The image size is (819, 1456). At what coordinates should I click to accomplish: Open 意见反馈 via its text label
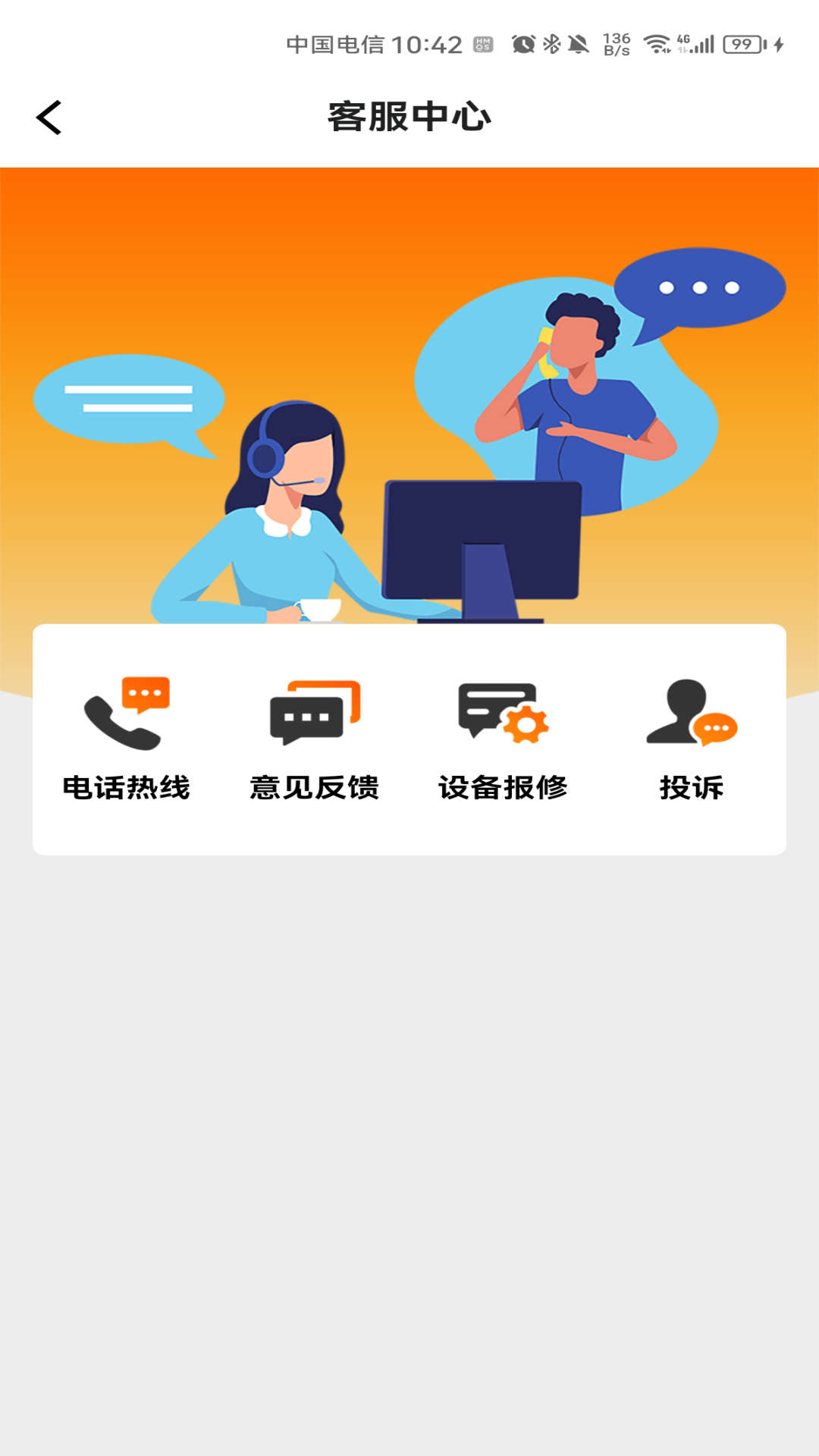pyautogui.click(x=315, y=789)
